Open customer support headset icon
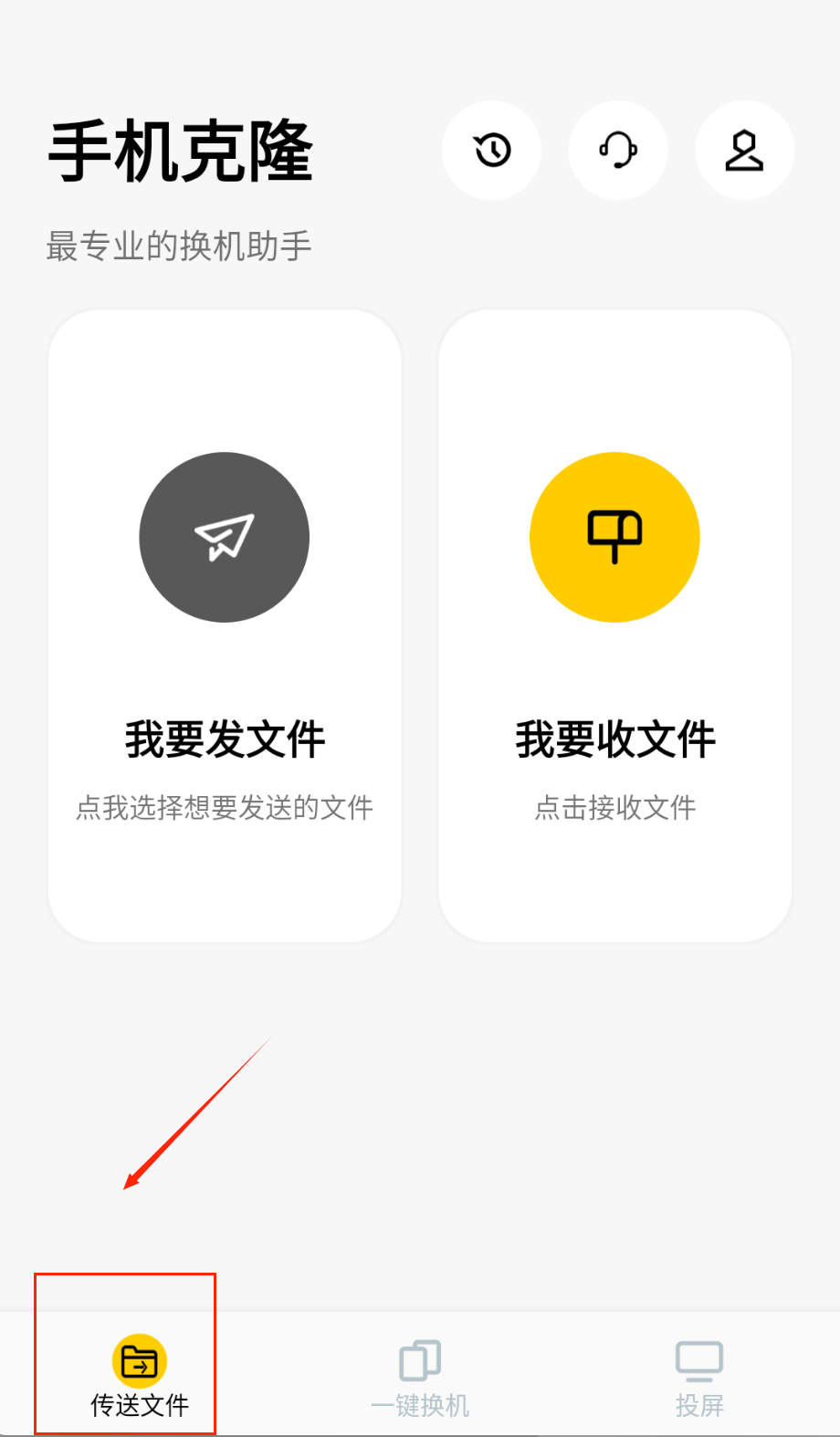Screen dimensions: 840x1437 pyautogui.click(x=618, y=151)
